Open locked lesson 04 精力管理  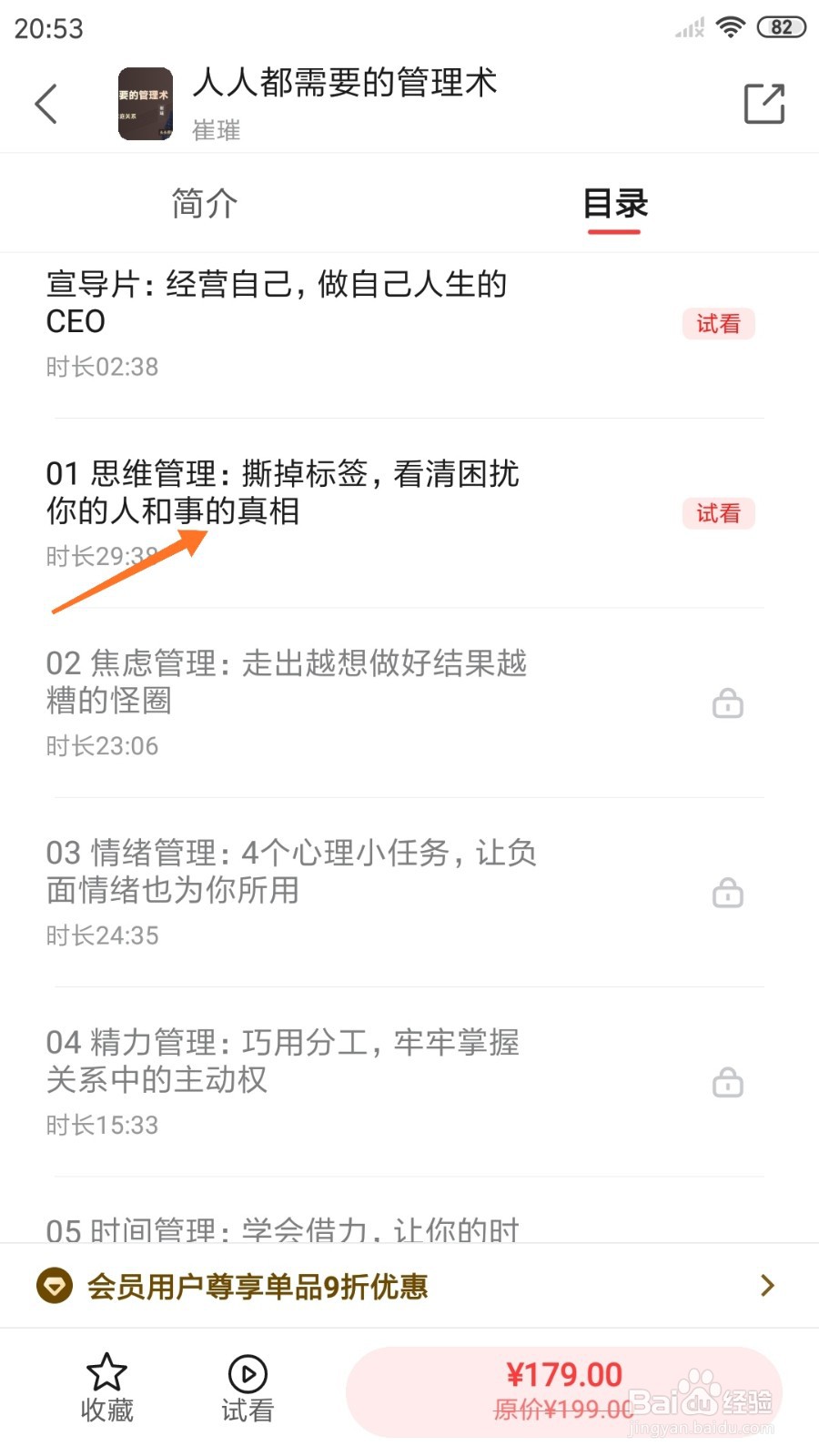tap(409, 1082)
